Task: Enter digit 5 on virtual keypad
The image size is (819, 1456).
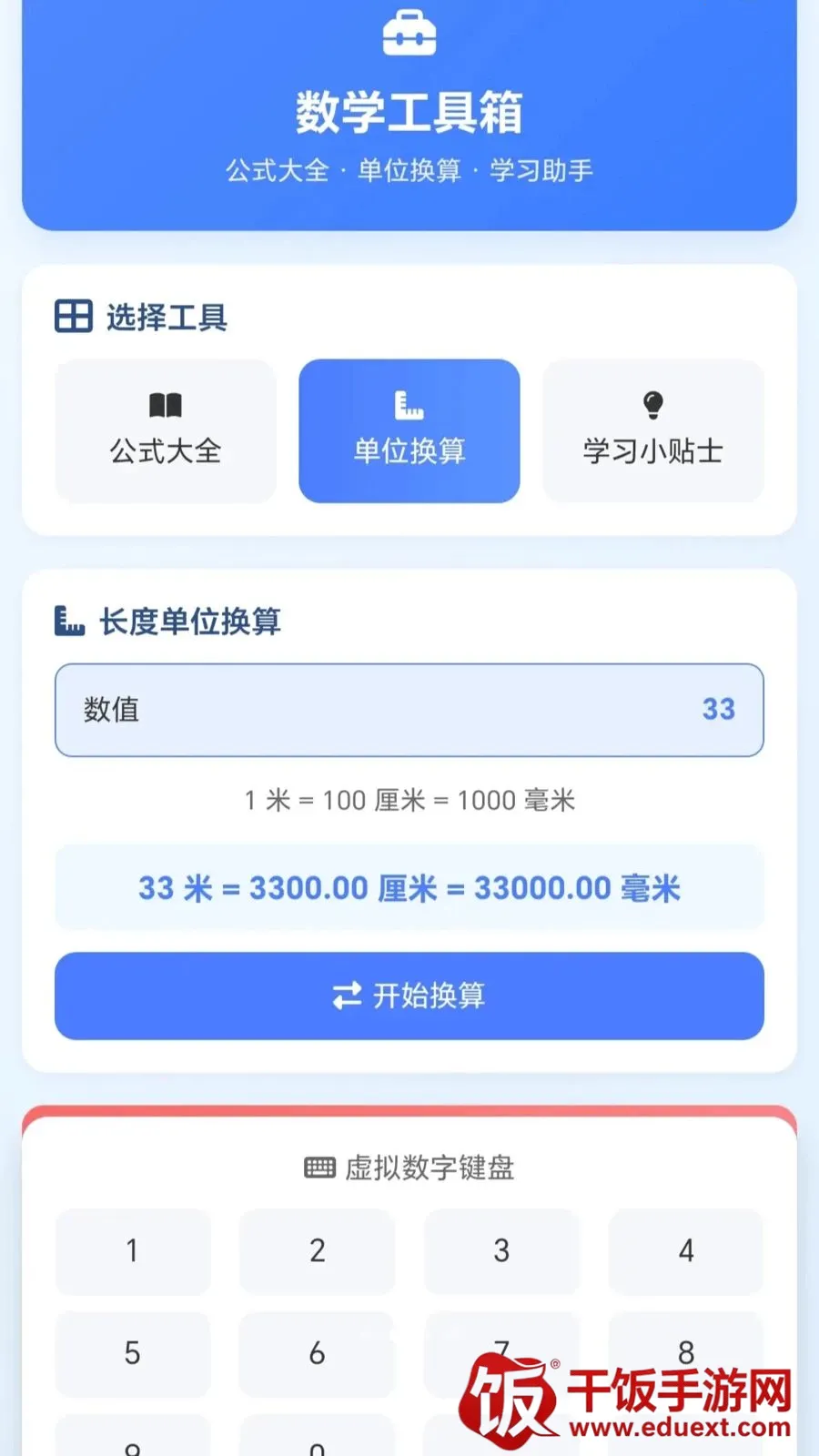Action: [133, 1353]
